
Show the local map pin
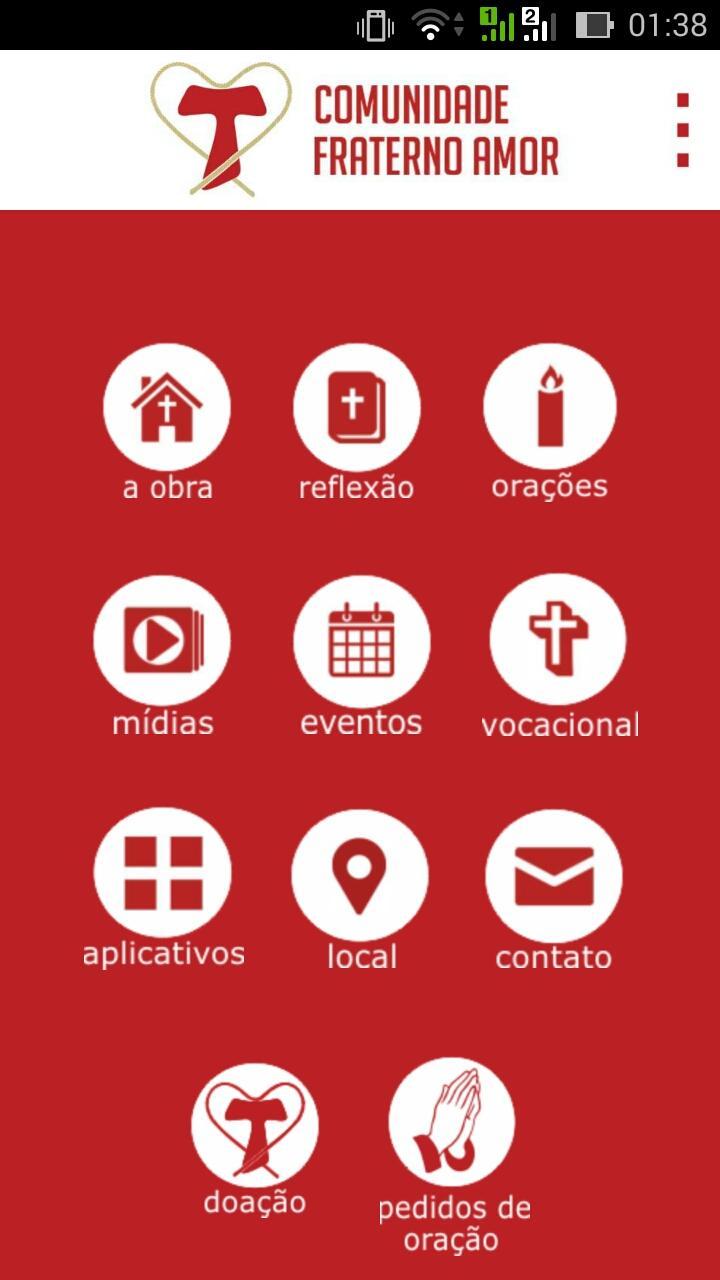point(360,875)
